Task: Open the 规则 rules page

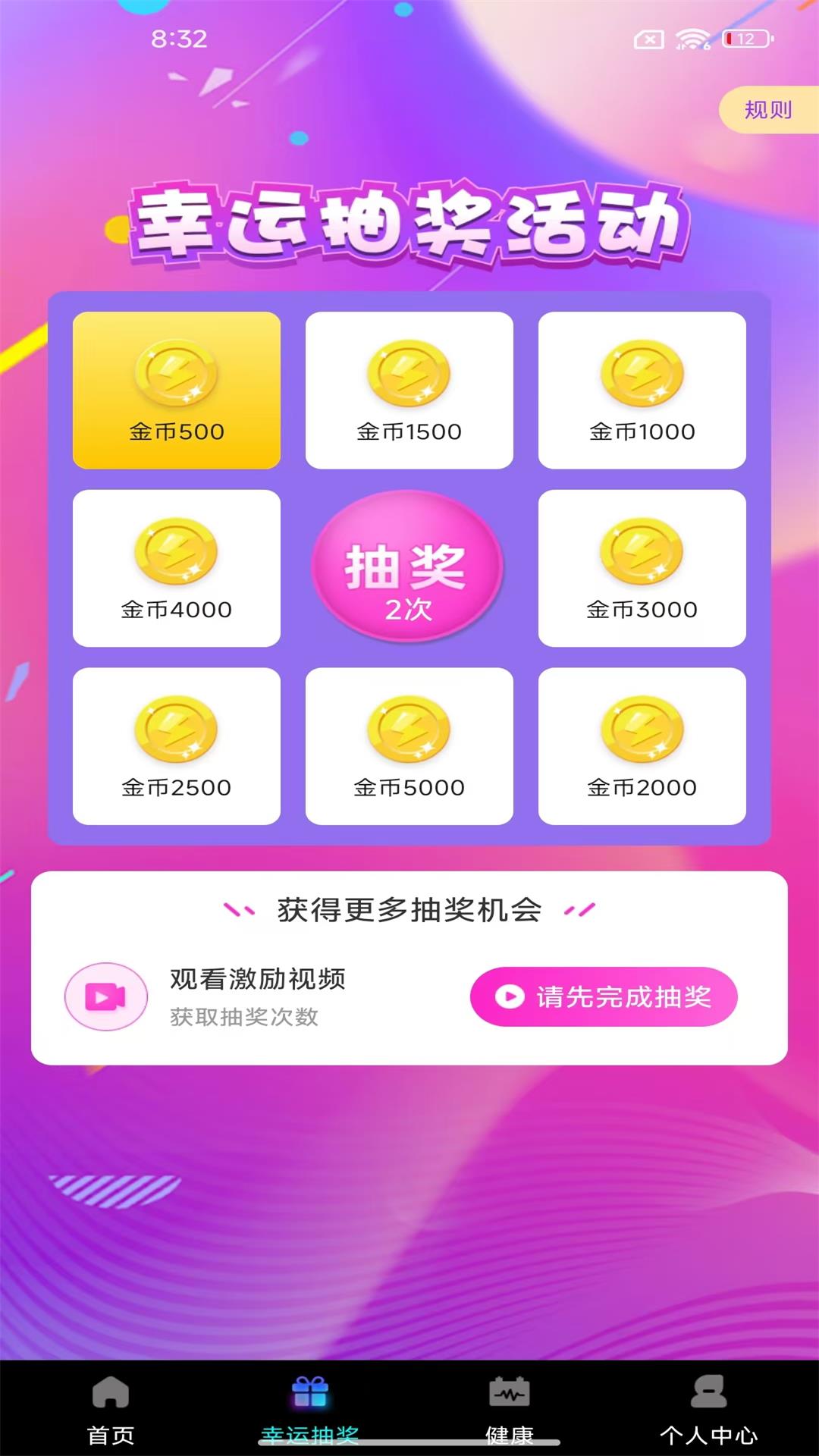Action: point(767,111)
